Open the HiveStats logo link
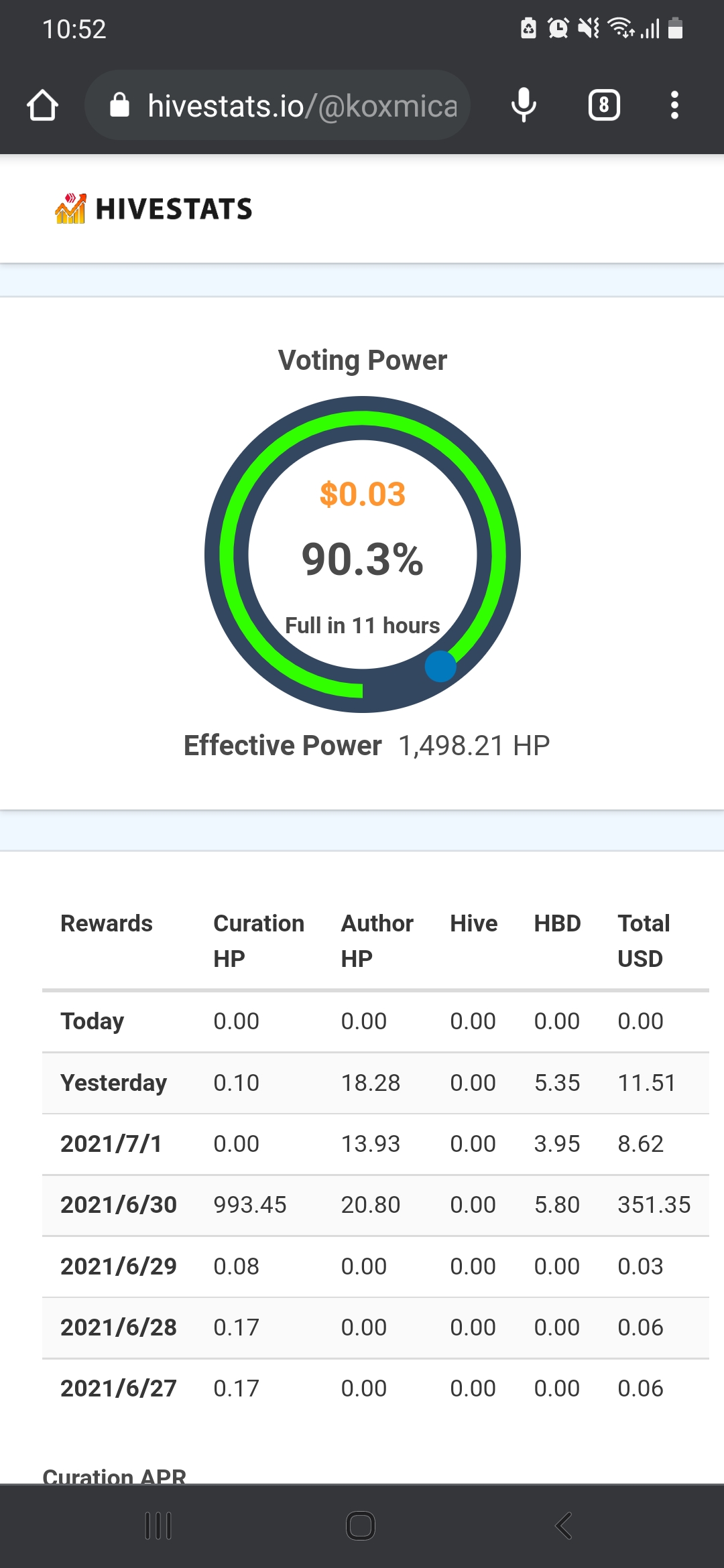 click(154, 208)
